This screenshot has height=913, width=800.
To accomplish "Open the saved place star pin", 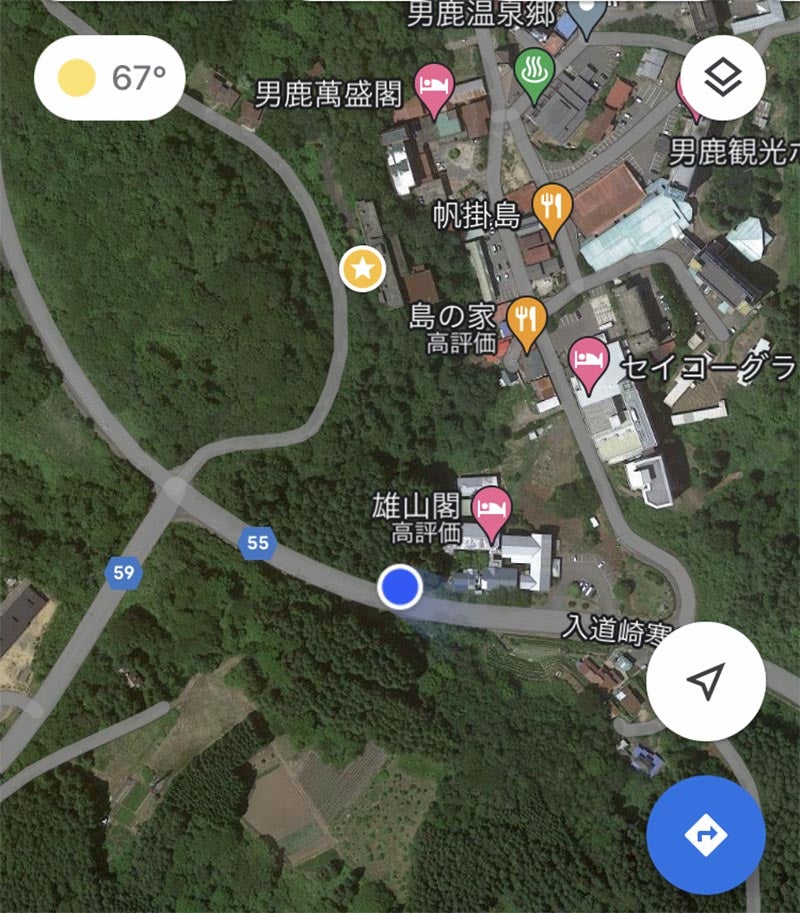I will click(363, 268).
